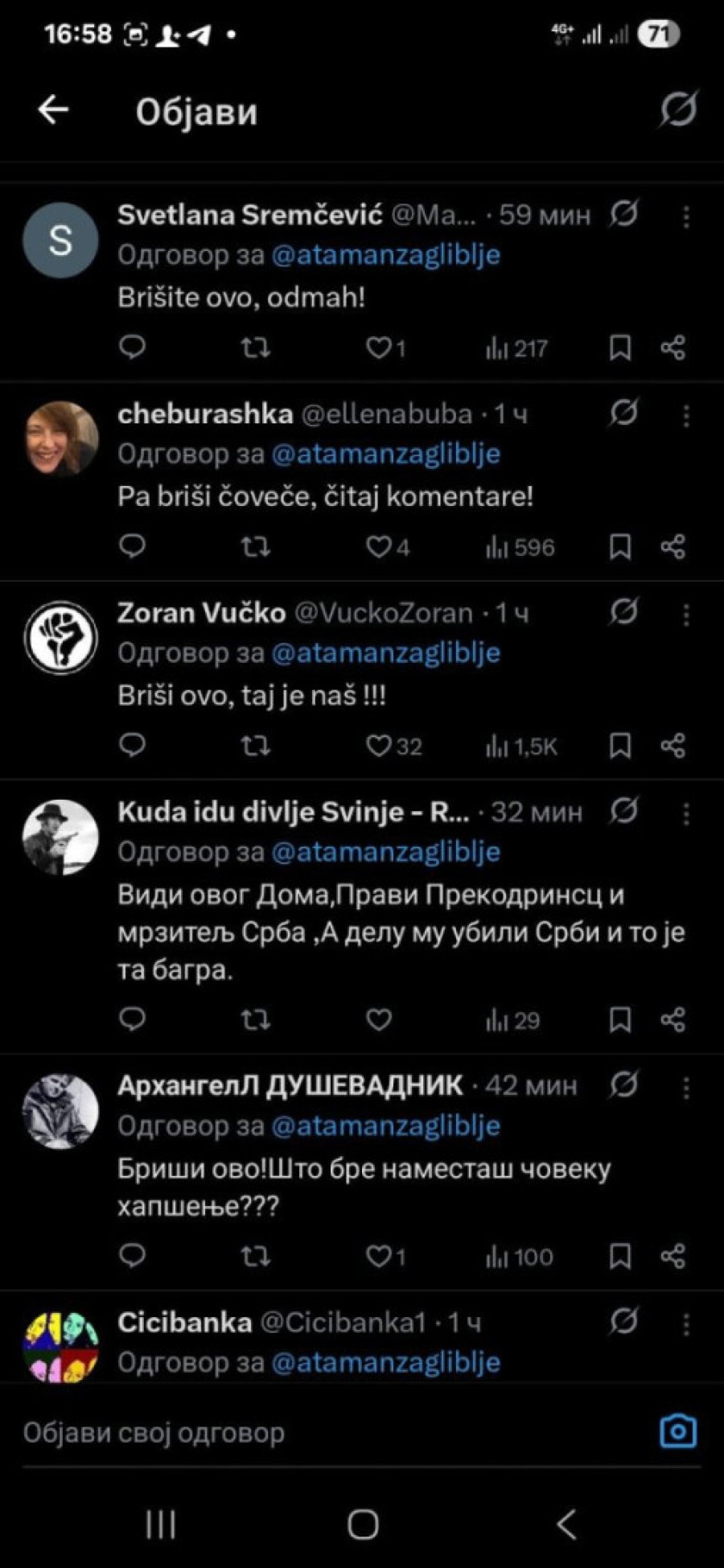Screen dimensions: 724x1568
Task: Open the Grok icon in the top bar
Action: [x=677, y=110]
